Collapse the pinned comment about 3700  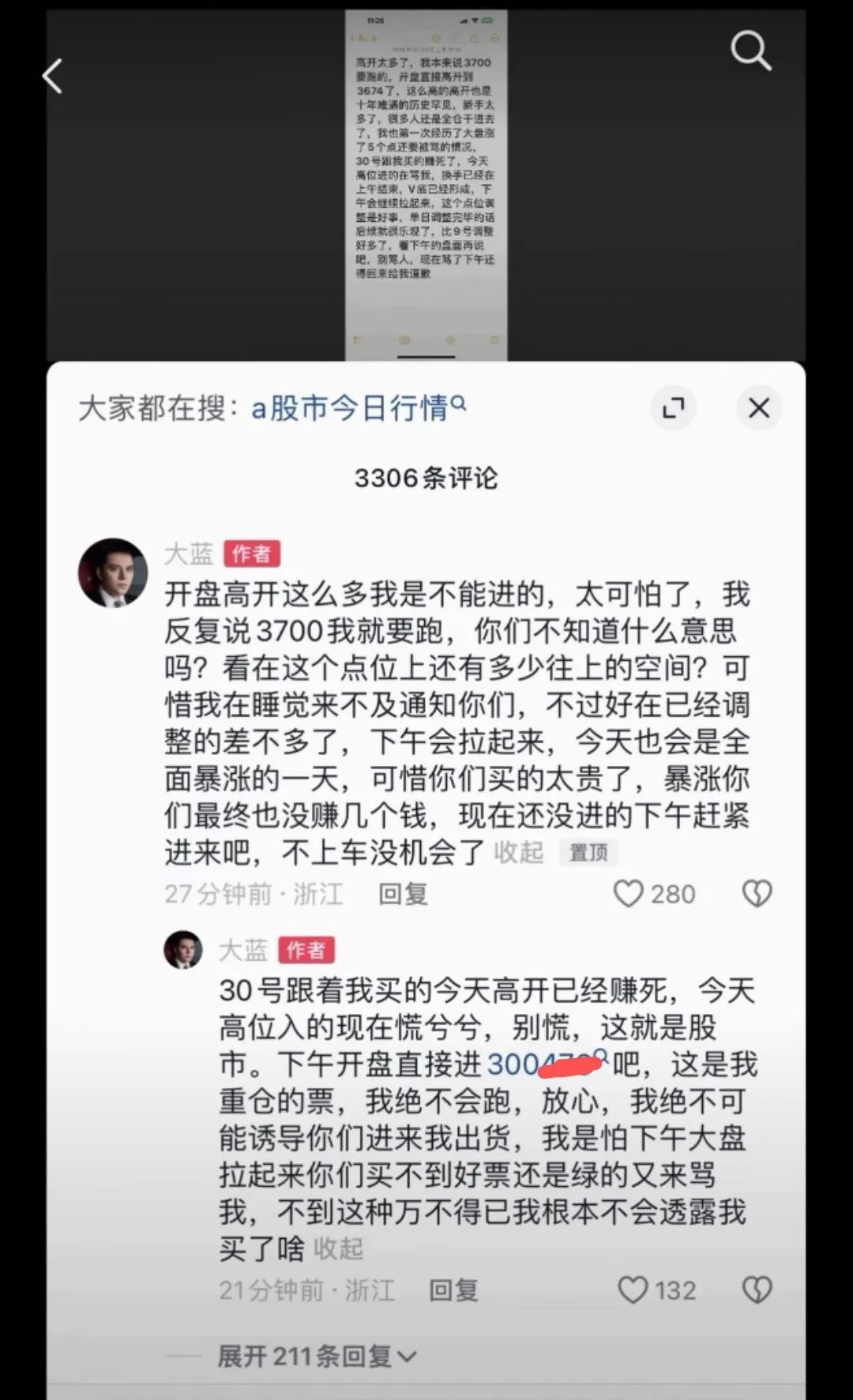pos(519,852)
